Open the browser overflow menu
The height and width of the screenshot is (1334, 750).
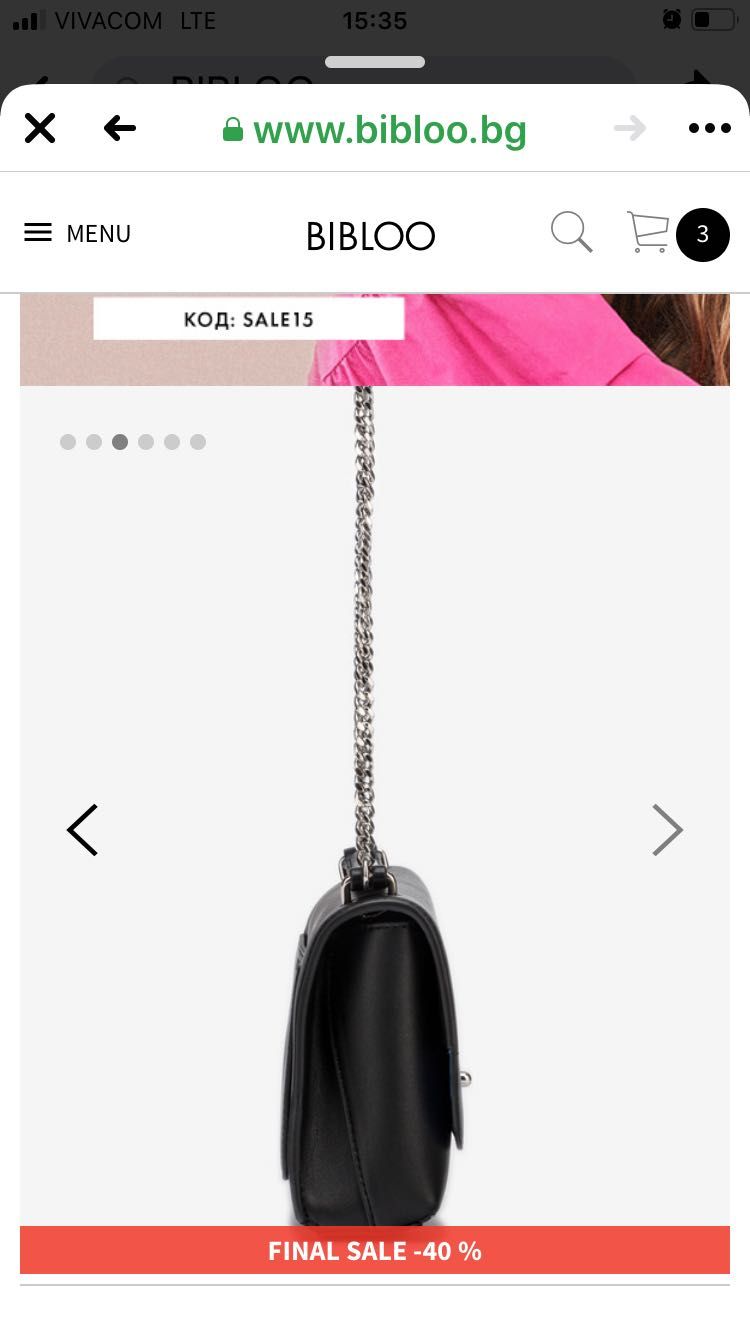[709, 128]
